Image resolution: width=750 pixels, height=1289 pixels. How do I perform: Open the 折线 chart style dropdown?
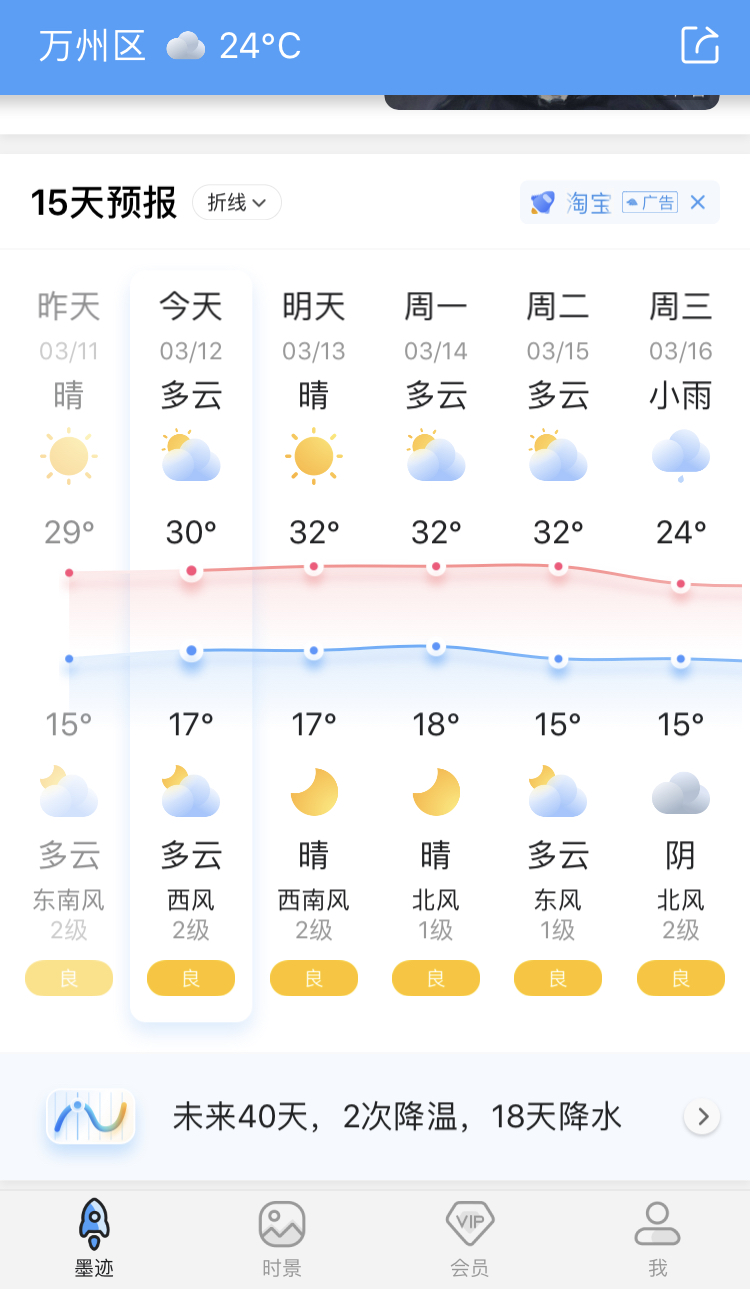tap(237, 202)
